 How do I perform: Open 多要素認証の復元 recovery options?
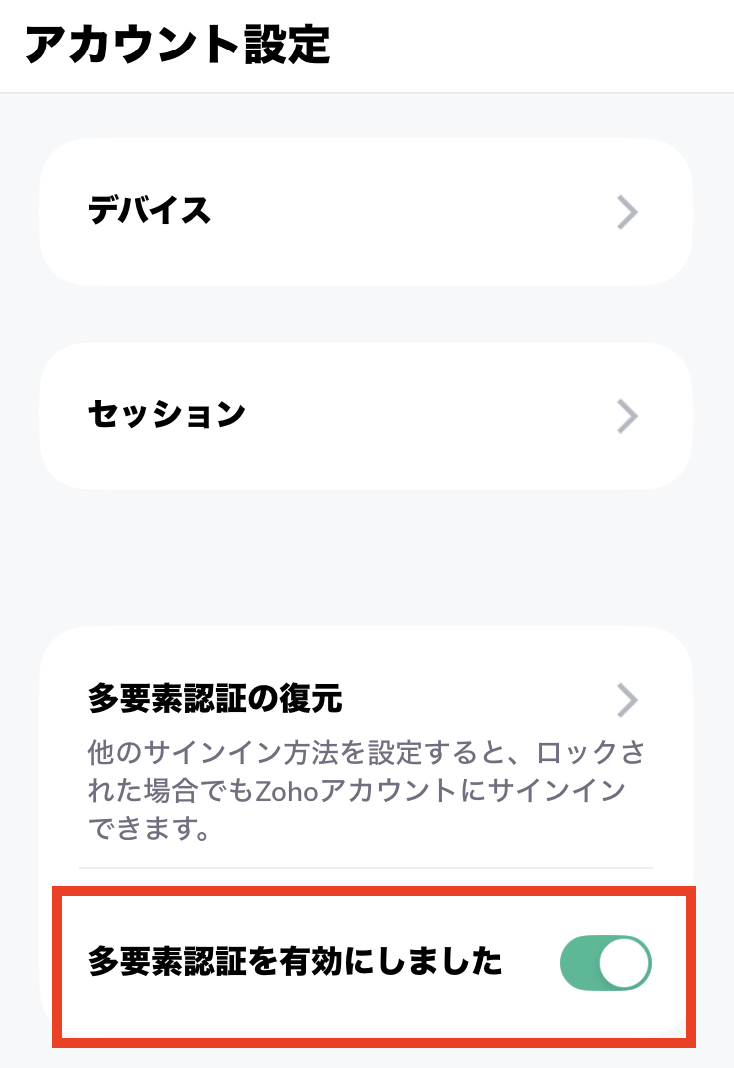coord(365,700)
